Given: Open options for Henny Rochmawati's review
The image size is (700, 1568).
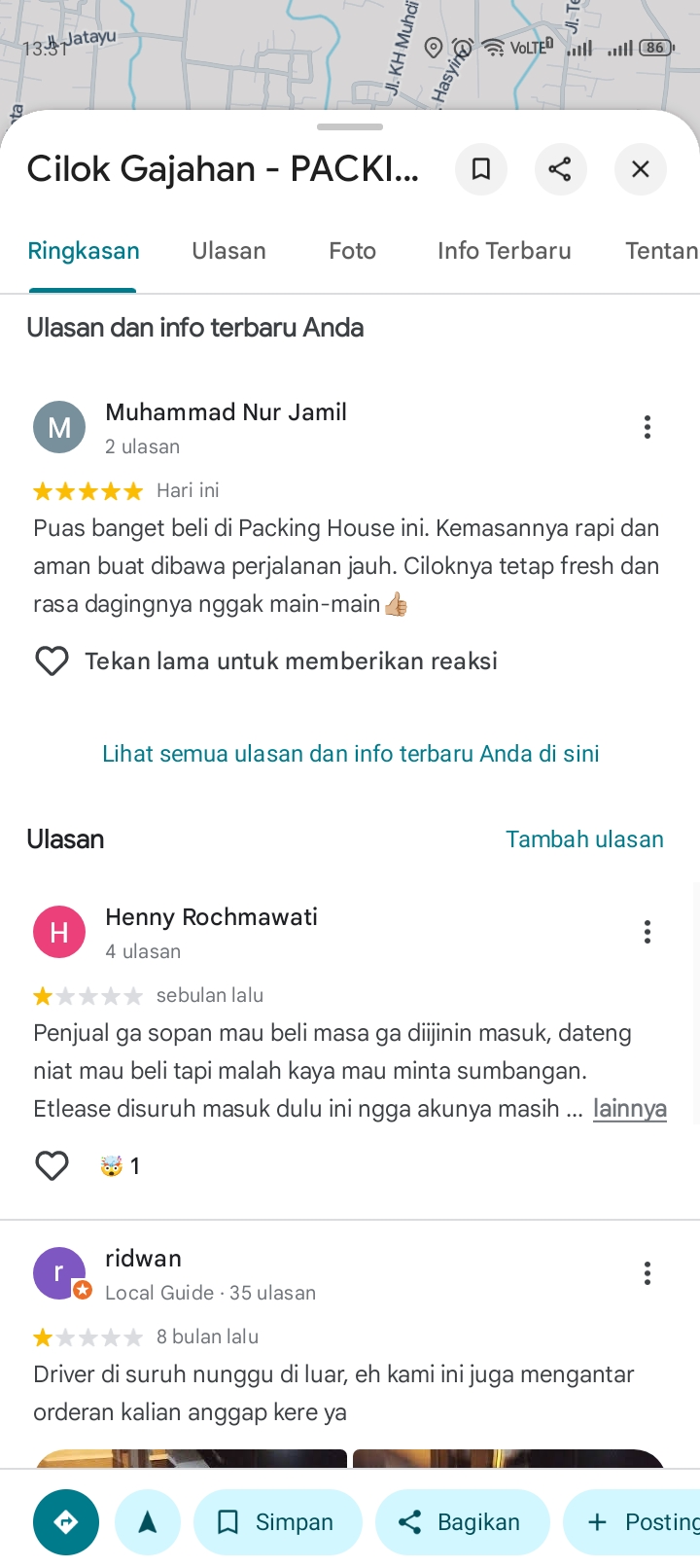Looking at the screenshot, I should [647, 932].
